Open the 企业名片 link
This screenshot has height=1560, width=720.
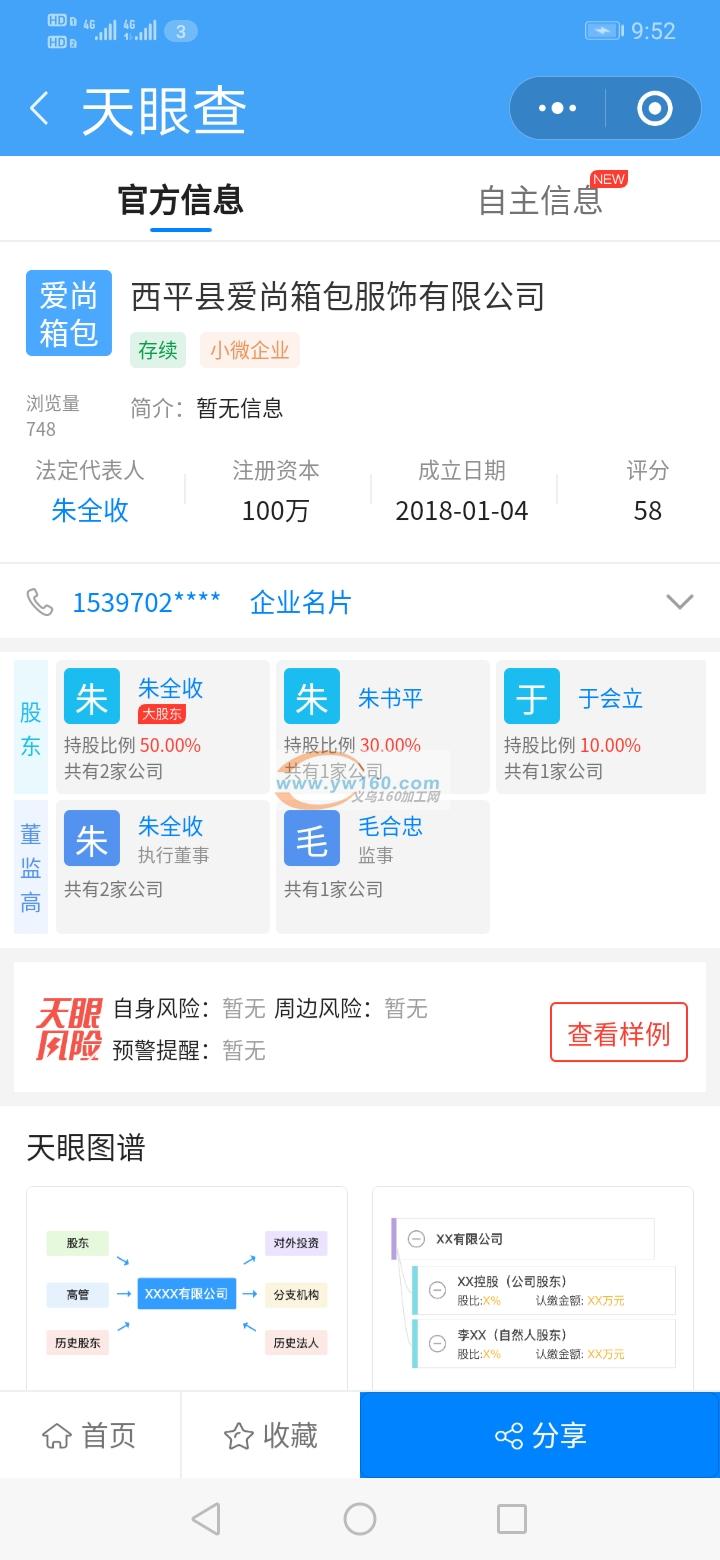[300, 602]
